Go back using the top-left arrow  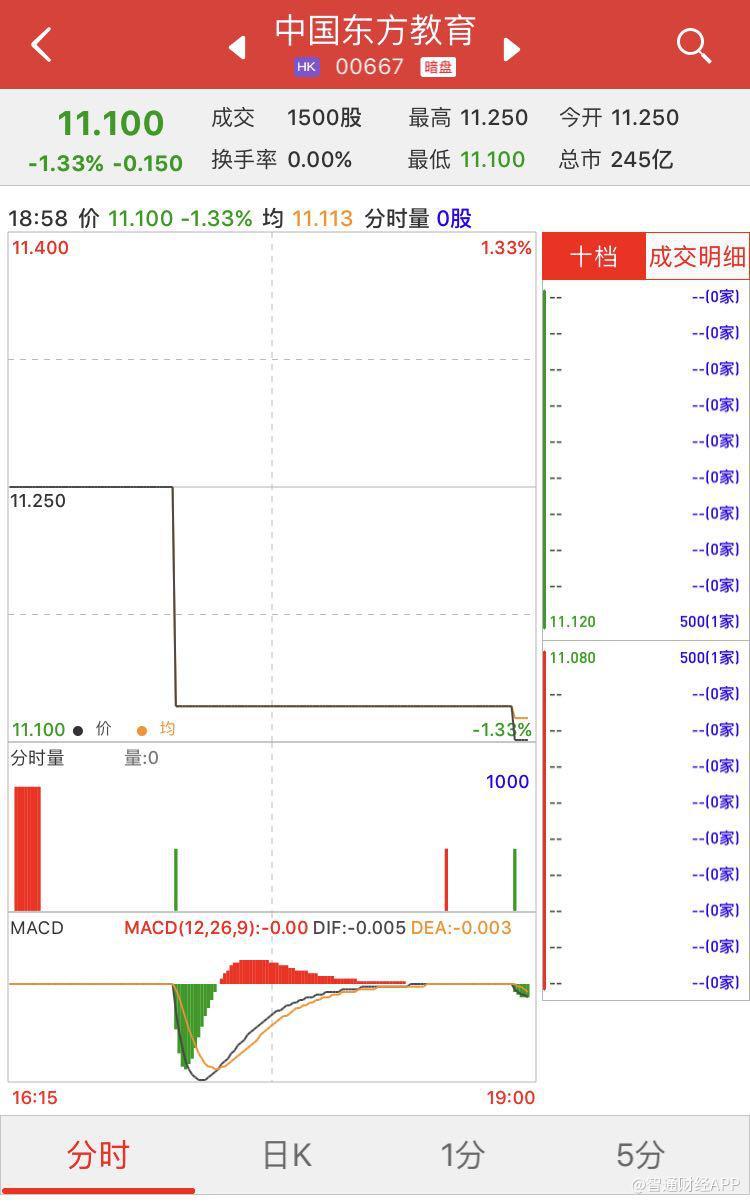click(x=41, y=45)
